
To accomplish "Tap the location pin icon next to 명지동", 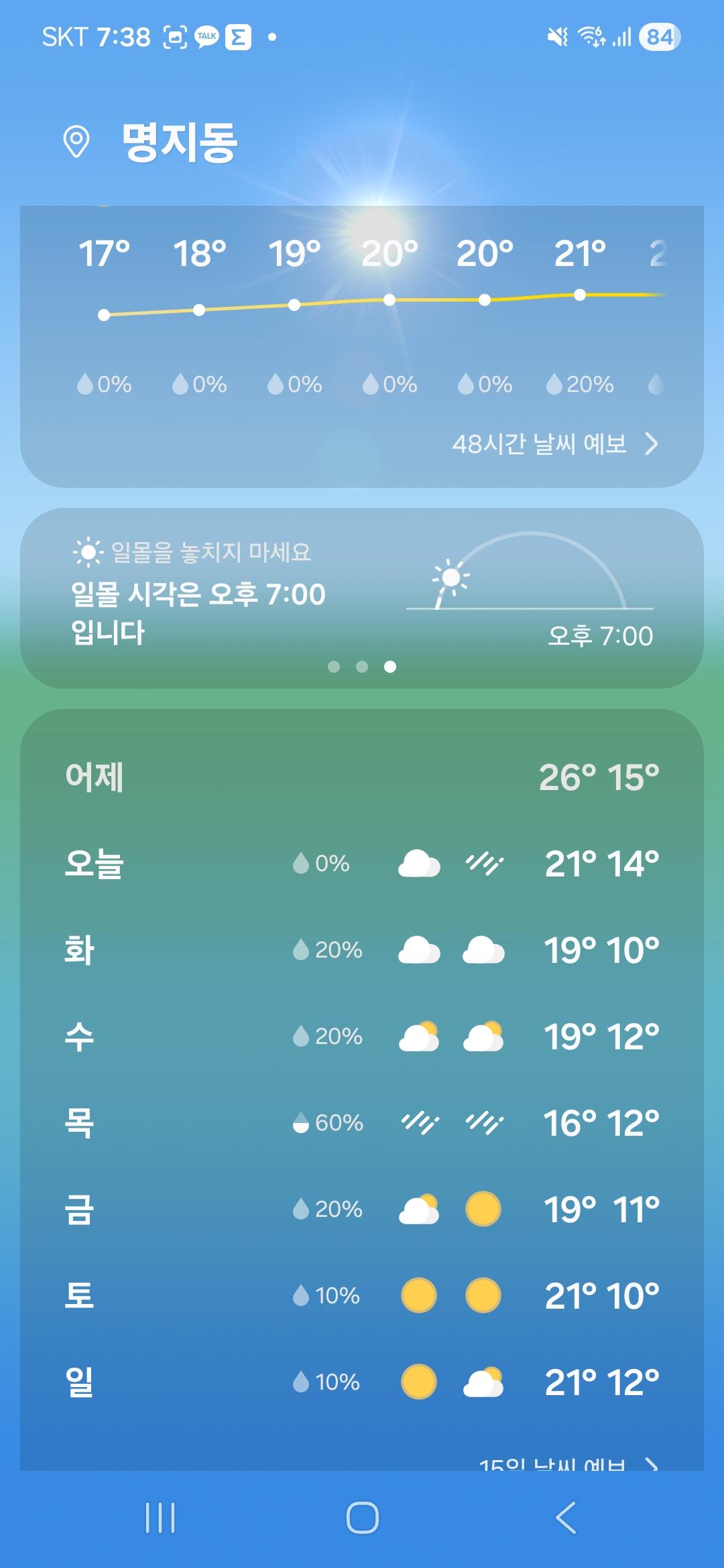I will point(76,139).
